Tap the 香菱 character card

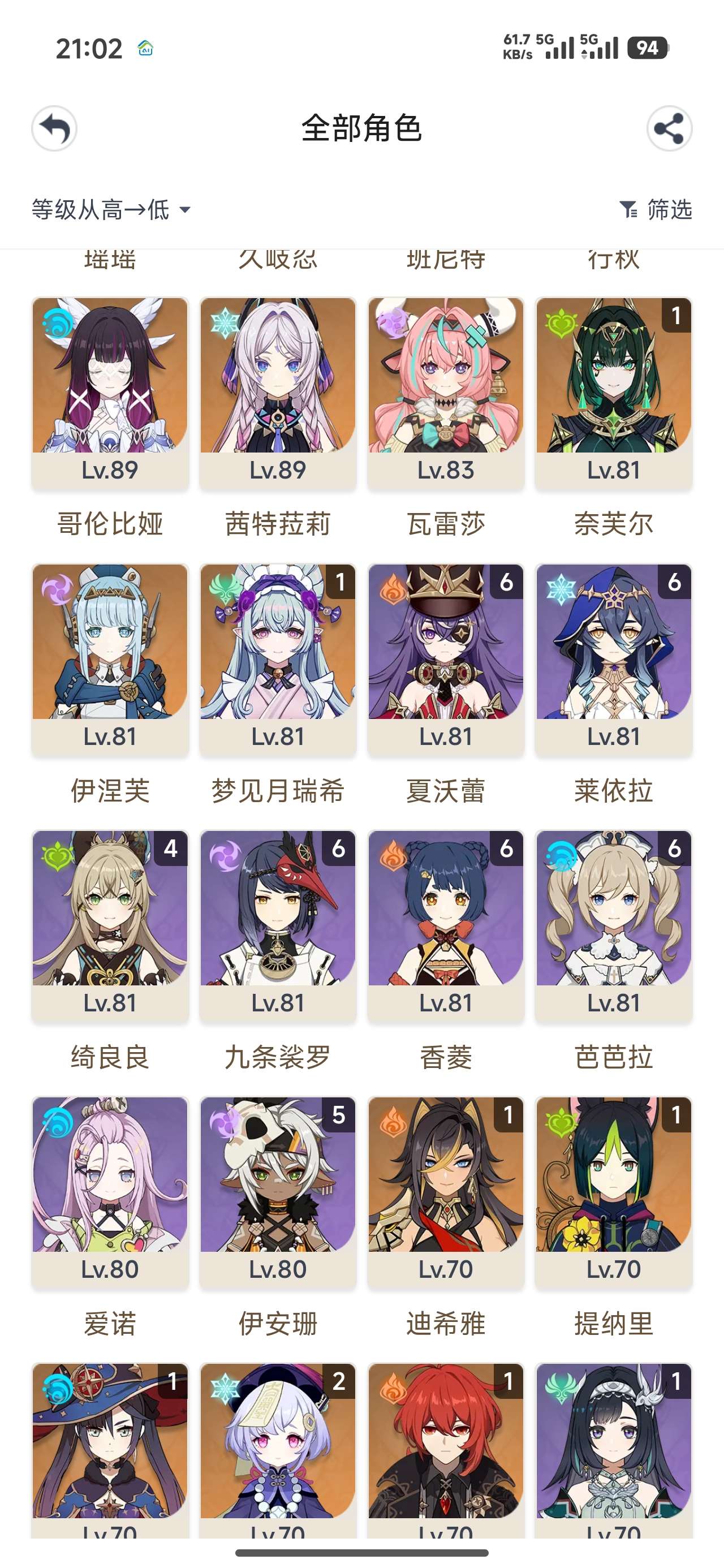[x=446, y=926]
